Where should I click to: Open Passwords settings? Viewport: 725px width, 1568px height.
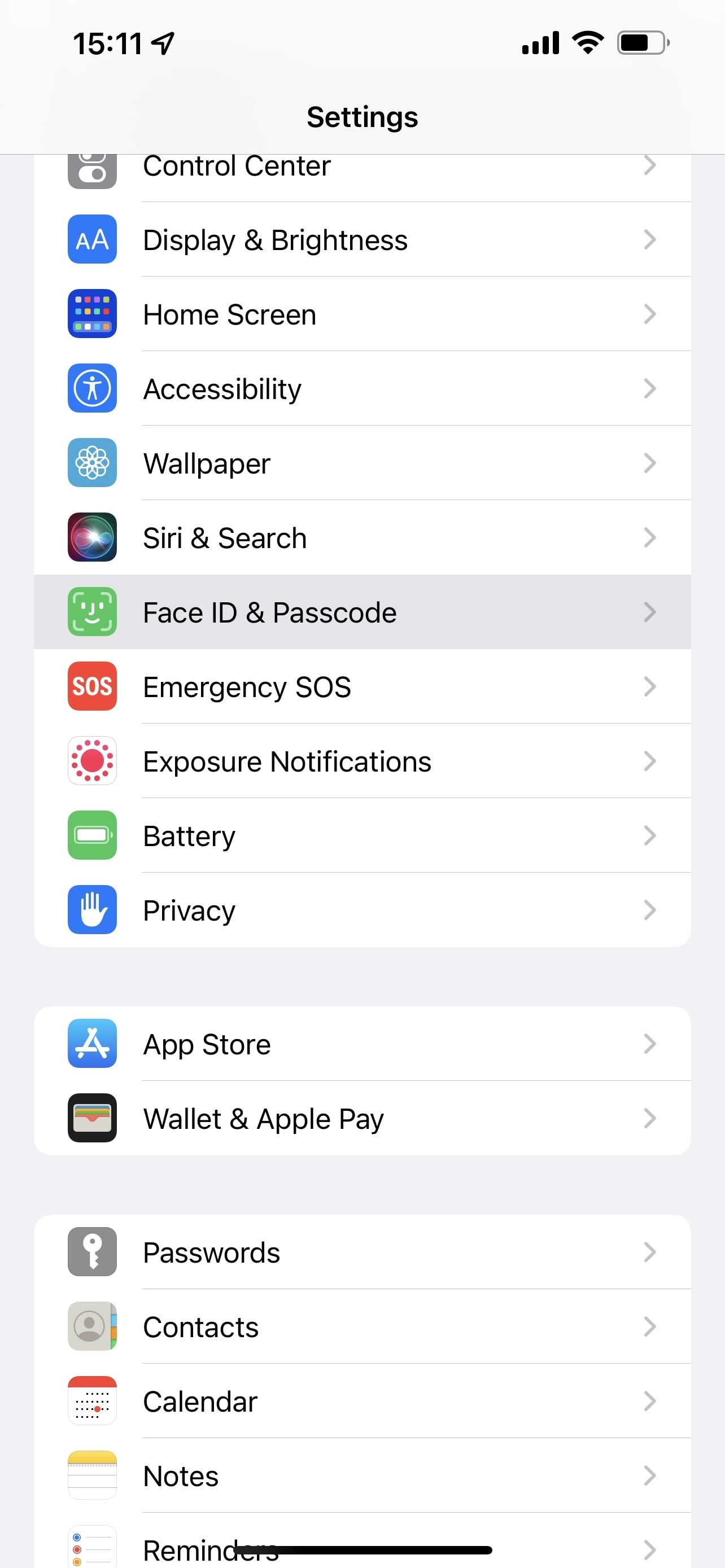click(x=361, y=1252)
